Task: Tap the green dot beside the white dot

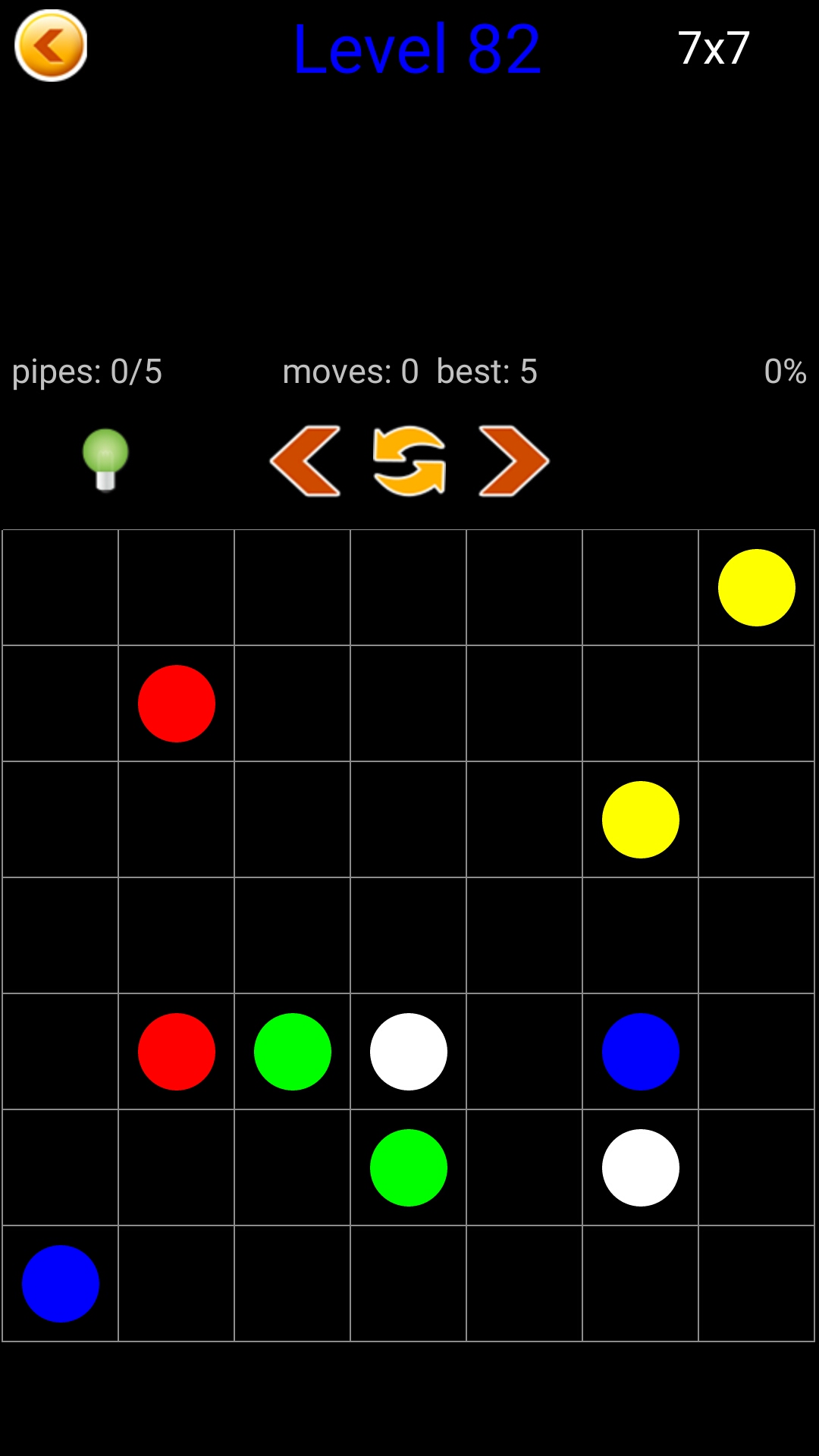Action: 293,1052
